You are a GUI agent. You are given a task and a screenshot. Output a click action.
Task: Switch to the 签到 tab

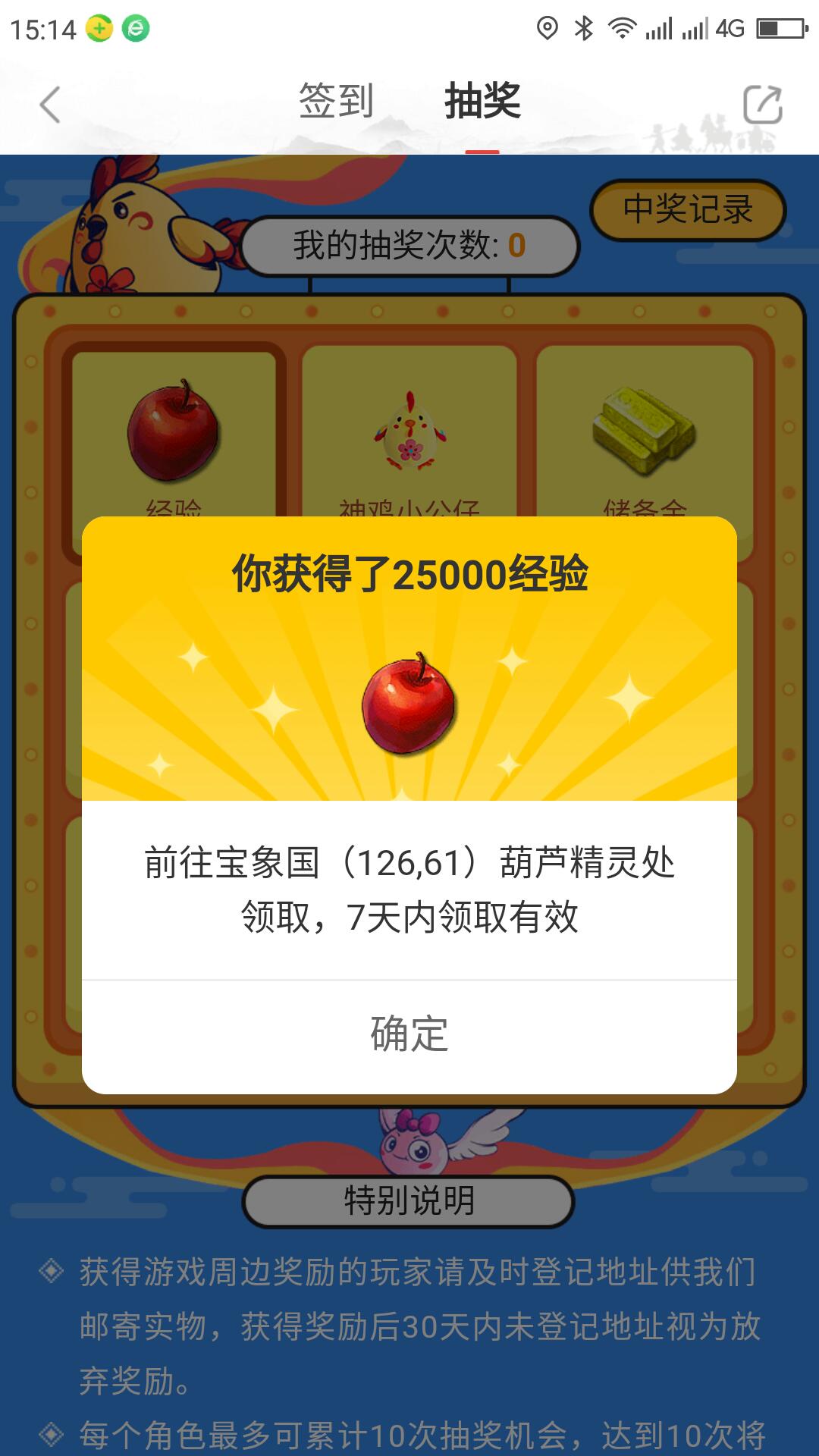tap(336, 101)
